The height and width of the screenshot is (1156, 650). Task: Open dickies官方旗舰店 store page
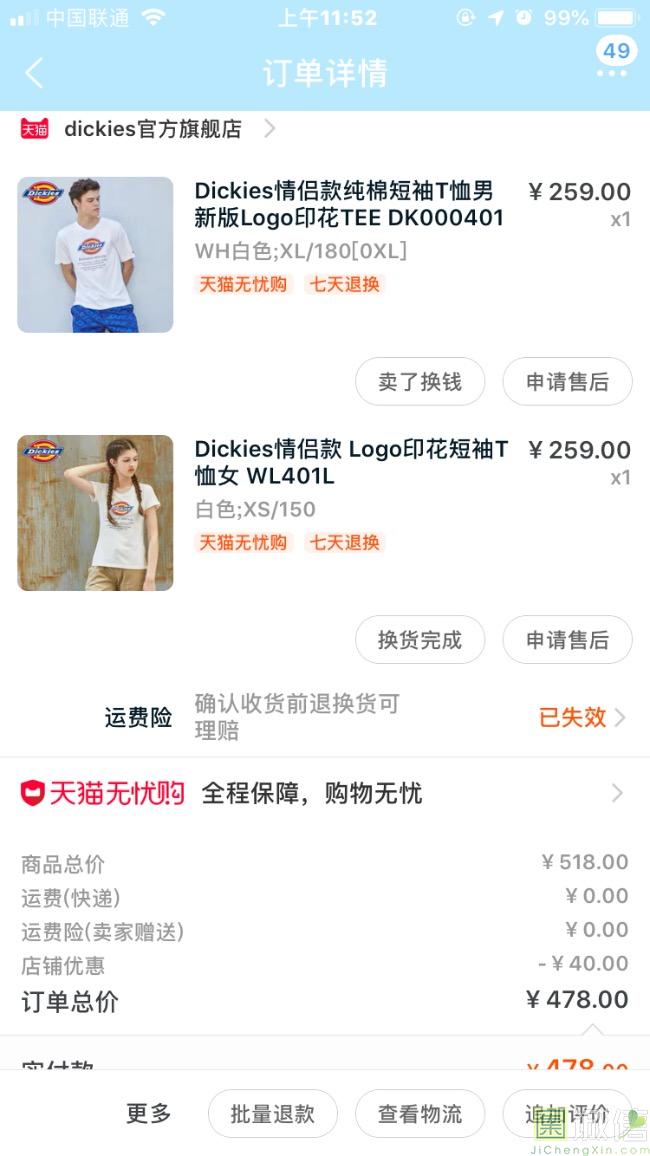(150, 129)
